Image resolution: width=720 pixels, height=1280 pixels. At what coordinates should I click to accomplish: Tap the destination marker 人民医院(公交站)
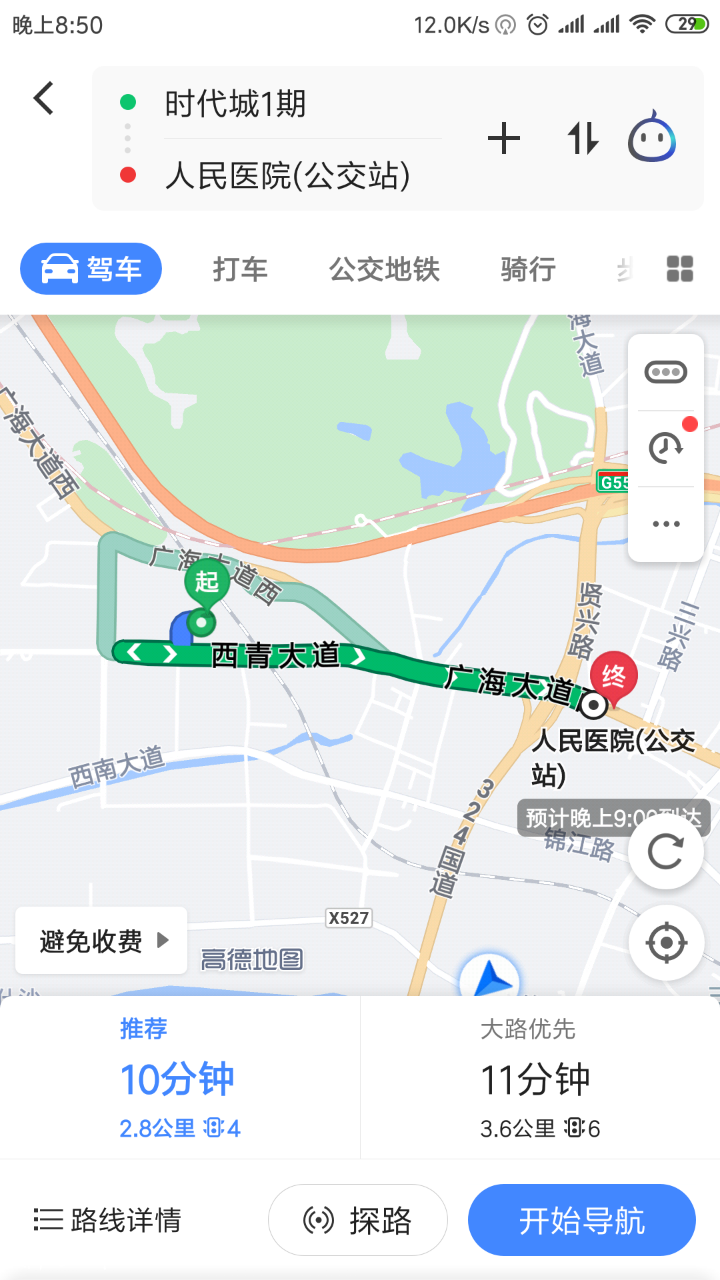pos(612,677)
